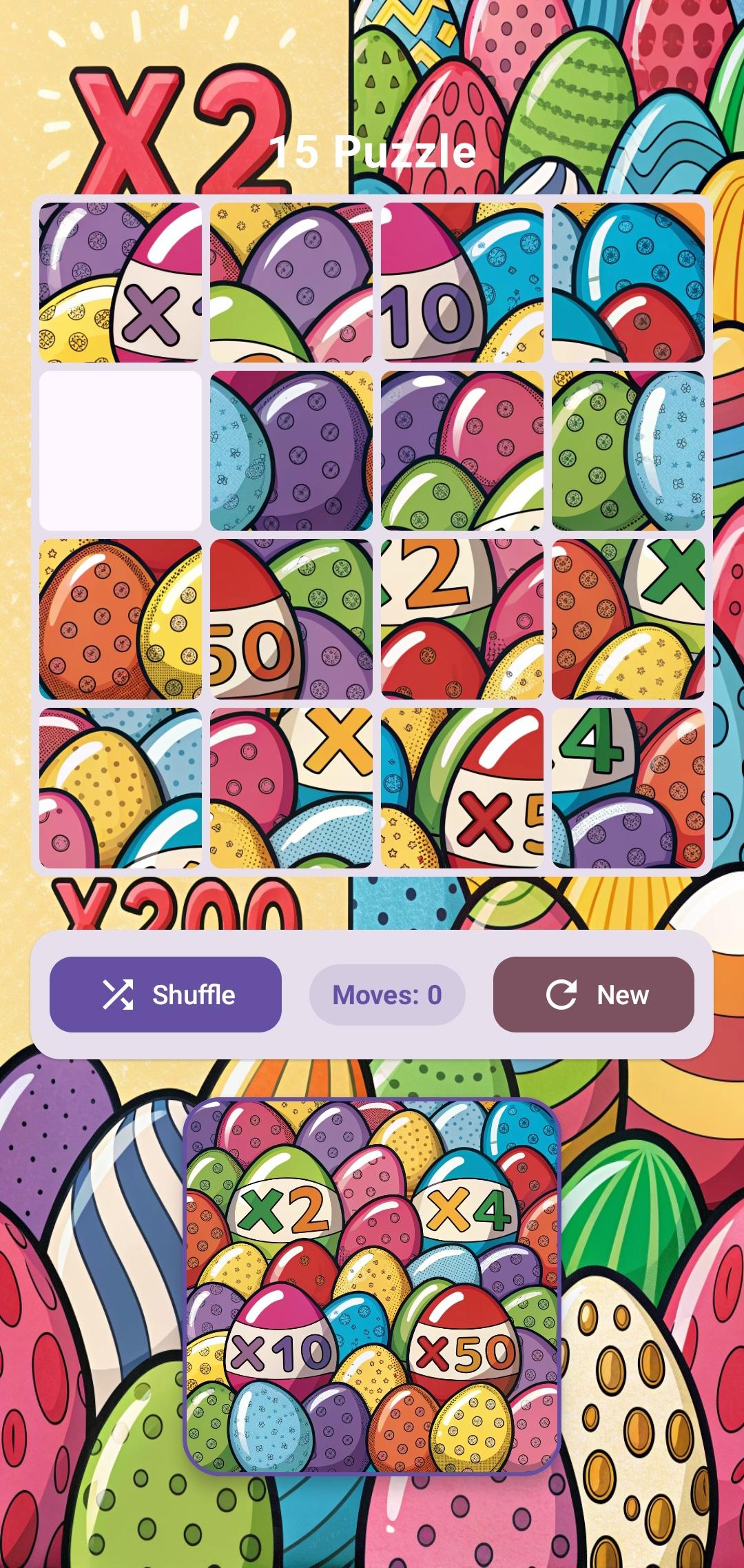Image resolution: width=744 pixels, height=1568 pixels.
Task: Select the tile with the green 4
Action: (628, 787)
